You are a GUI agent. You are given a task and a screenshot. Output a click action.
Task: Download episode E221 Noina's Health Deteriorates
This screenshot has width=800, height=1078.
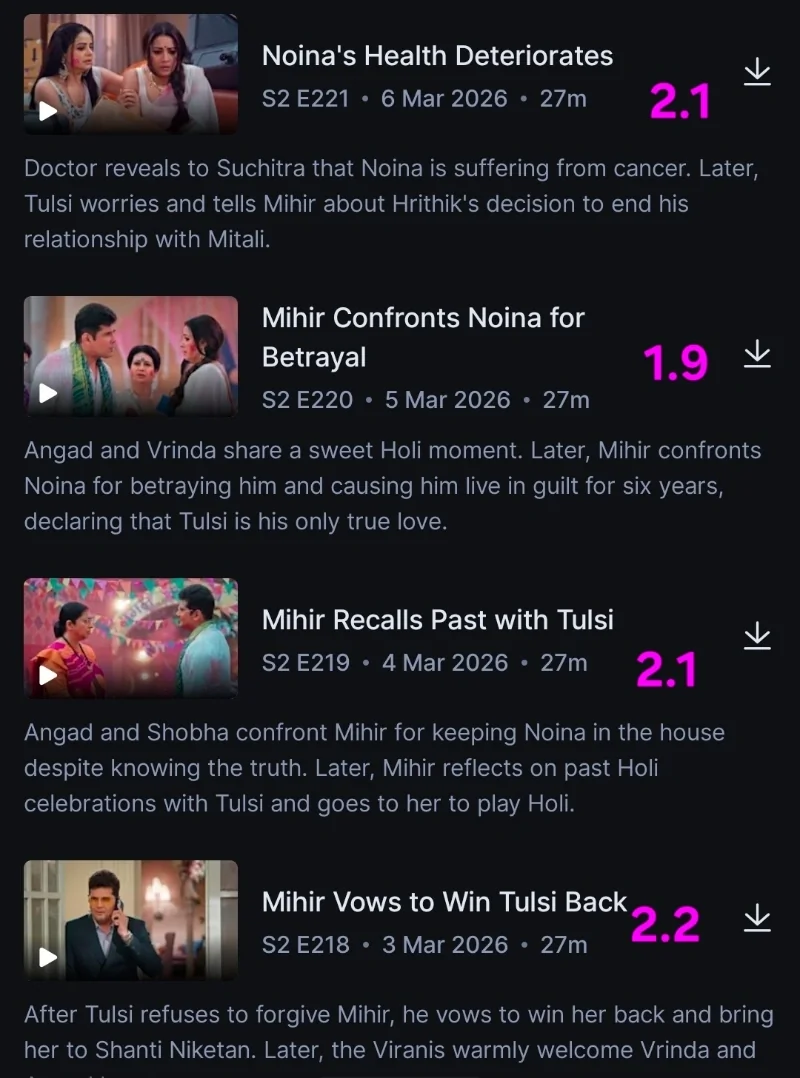coord(758,72)
